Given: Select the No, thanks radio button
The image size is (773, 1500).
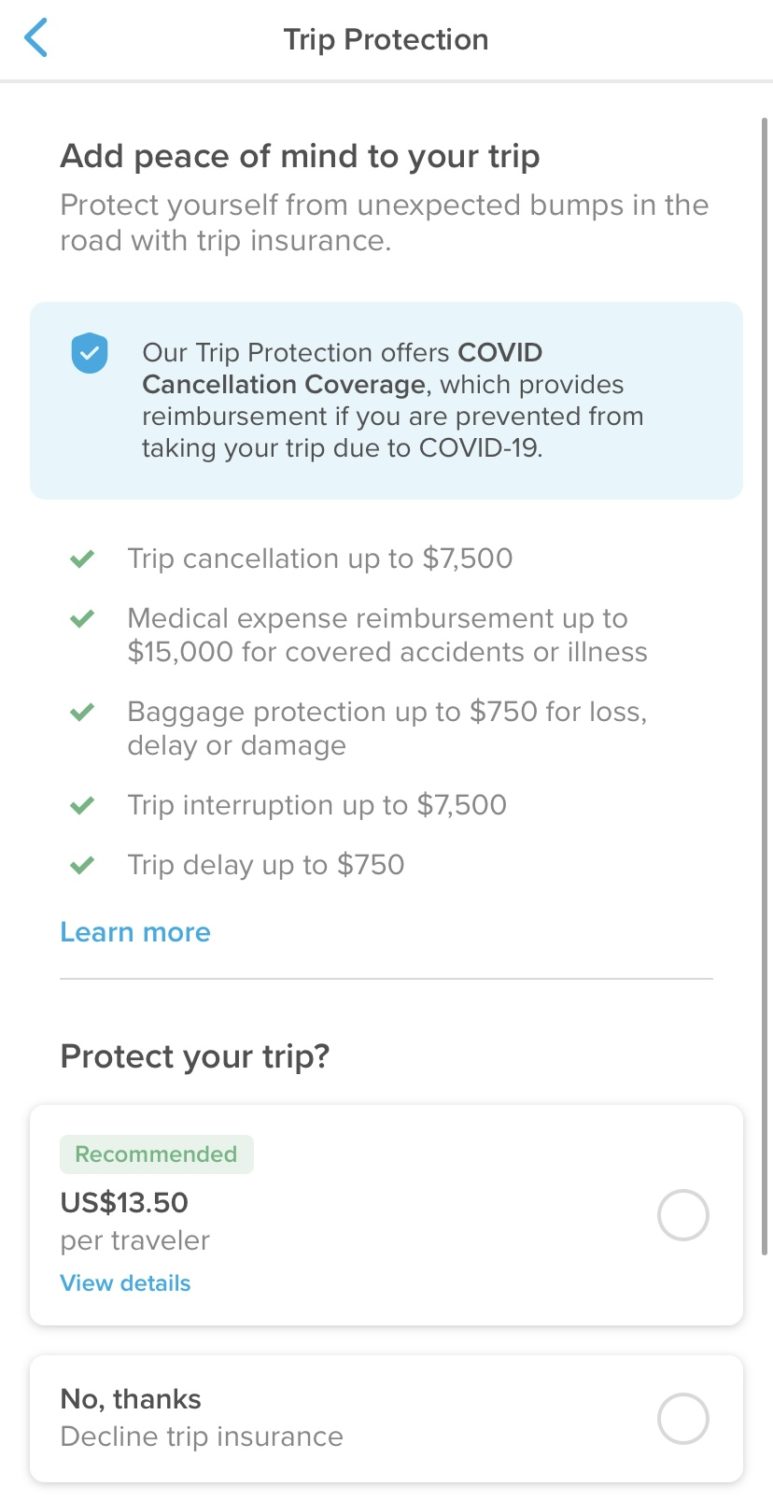Looking at the screenshot, I should point(682,1417).
